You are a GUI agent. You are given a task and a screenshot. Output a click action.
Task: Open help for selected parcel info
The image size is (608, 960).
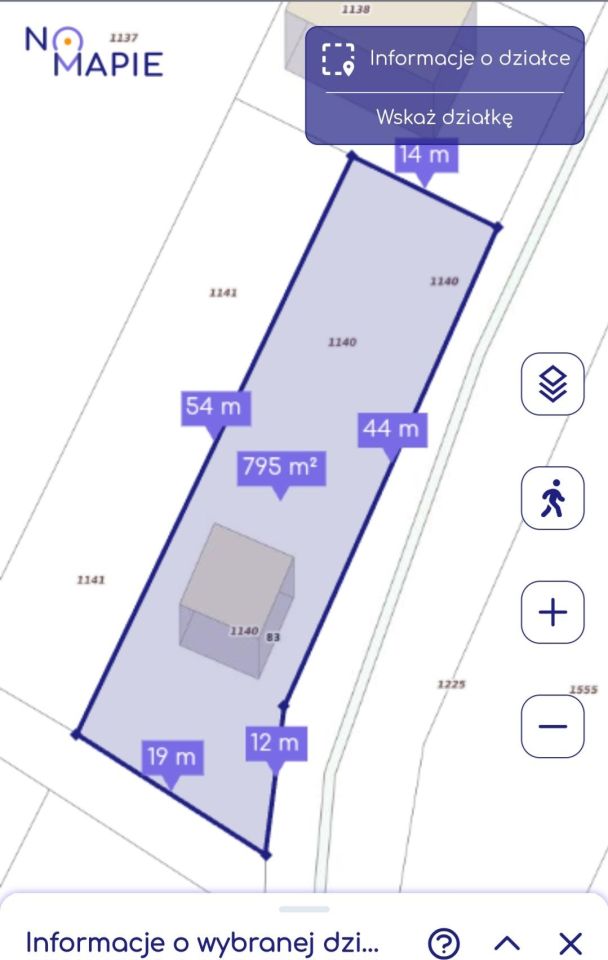(444, 942)
